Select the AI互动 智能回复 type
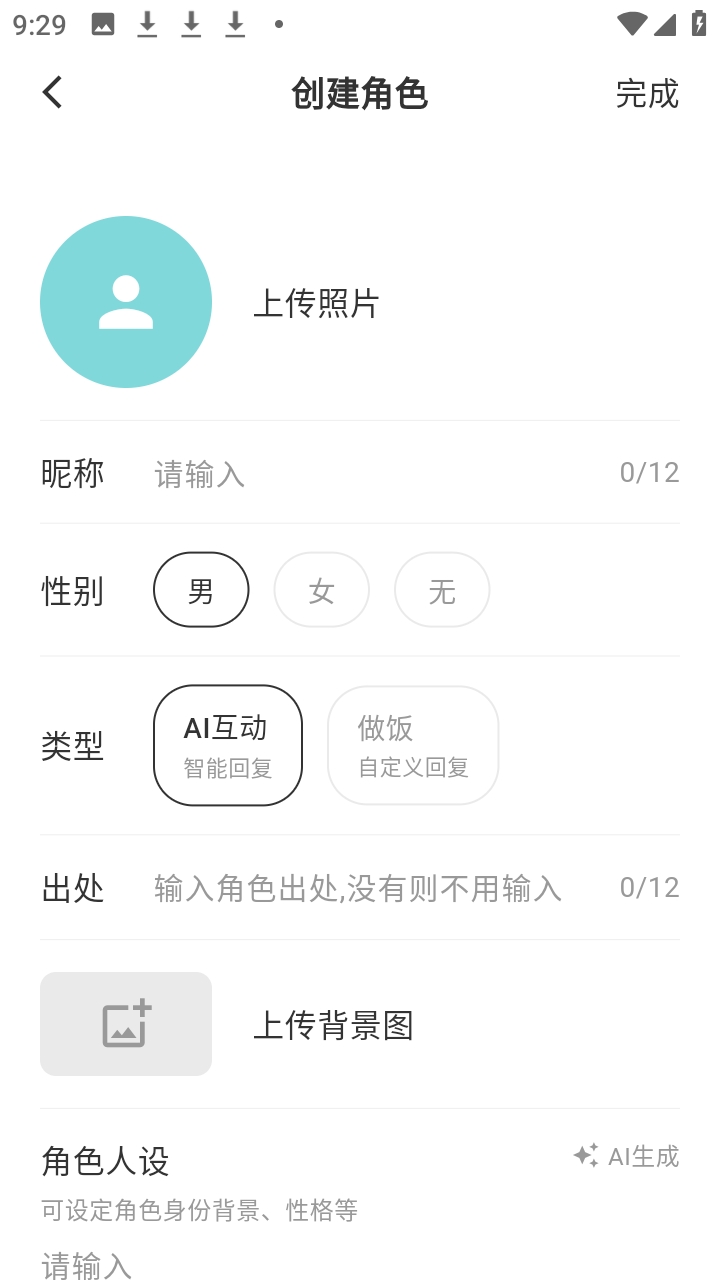Image resolution: width=720 pixels, height=1280 pixels. (x=228, y=745)
